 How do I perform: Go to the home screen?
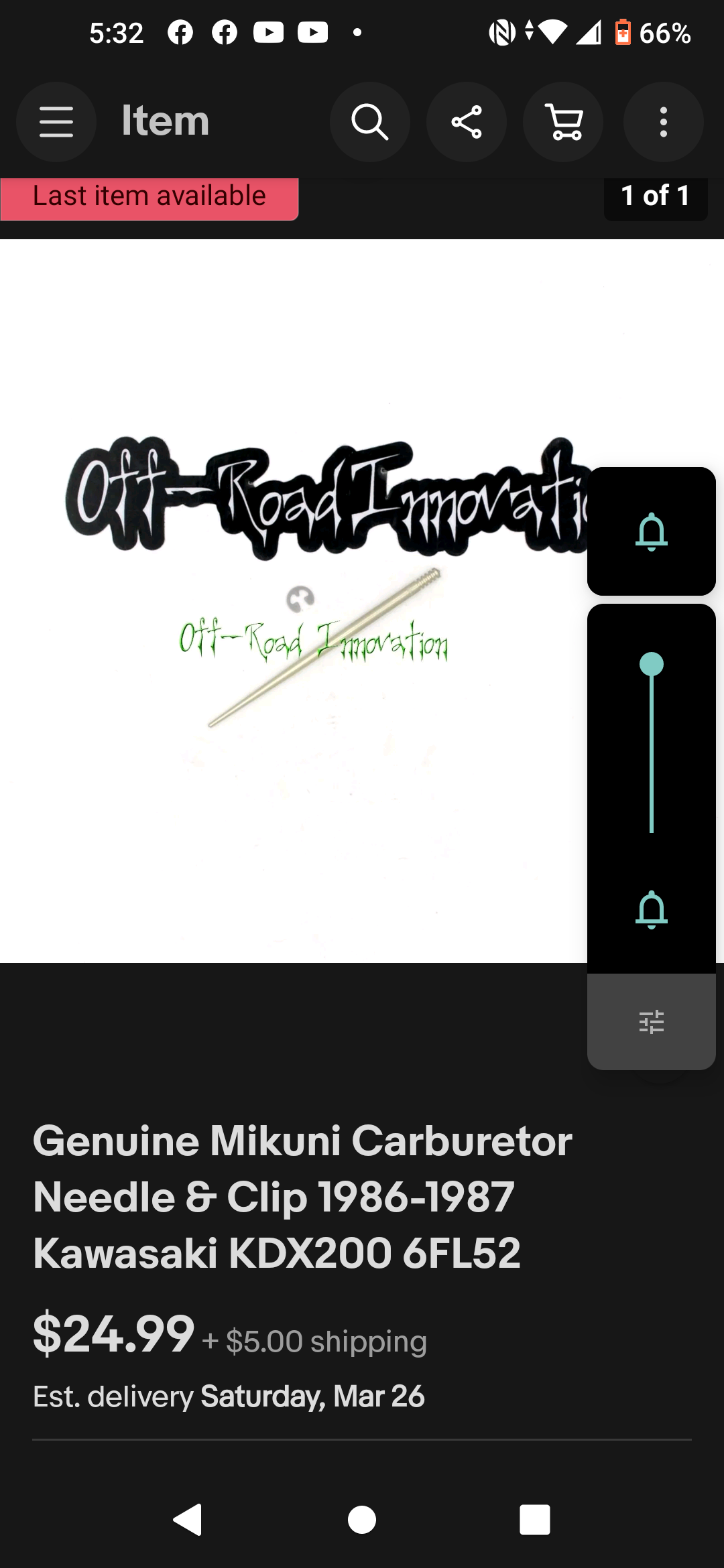pos(362,1519)
